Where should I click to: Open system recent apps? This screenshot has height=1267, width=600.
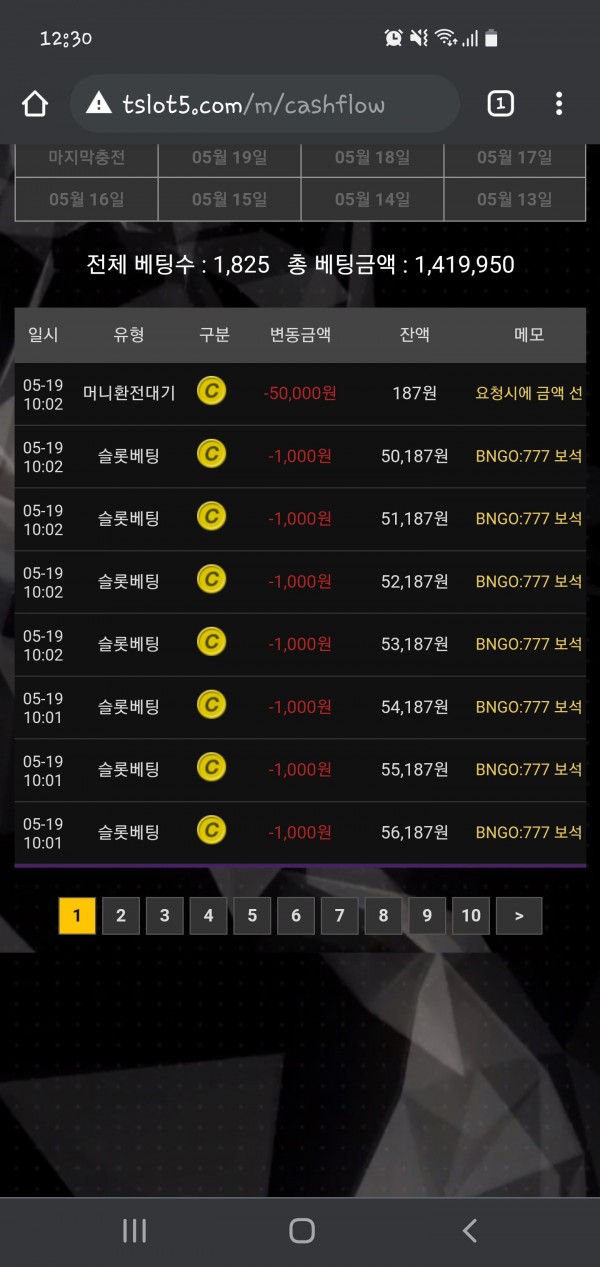tap(134, 1231)
